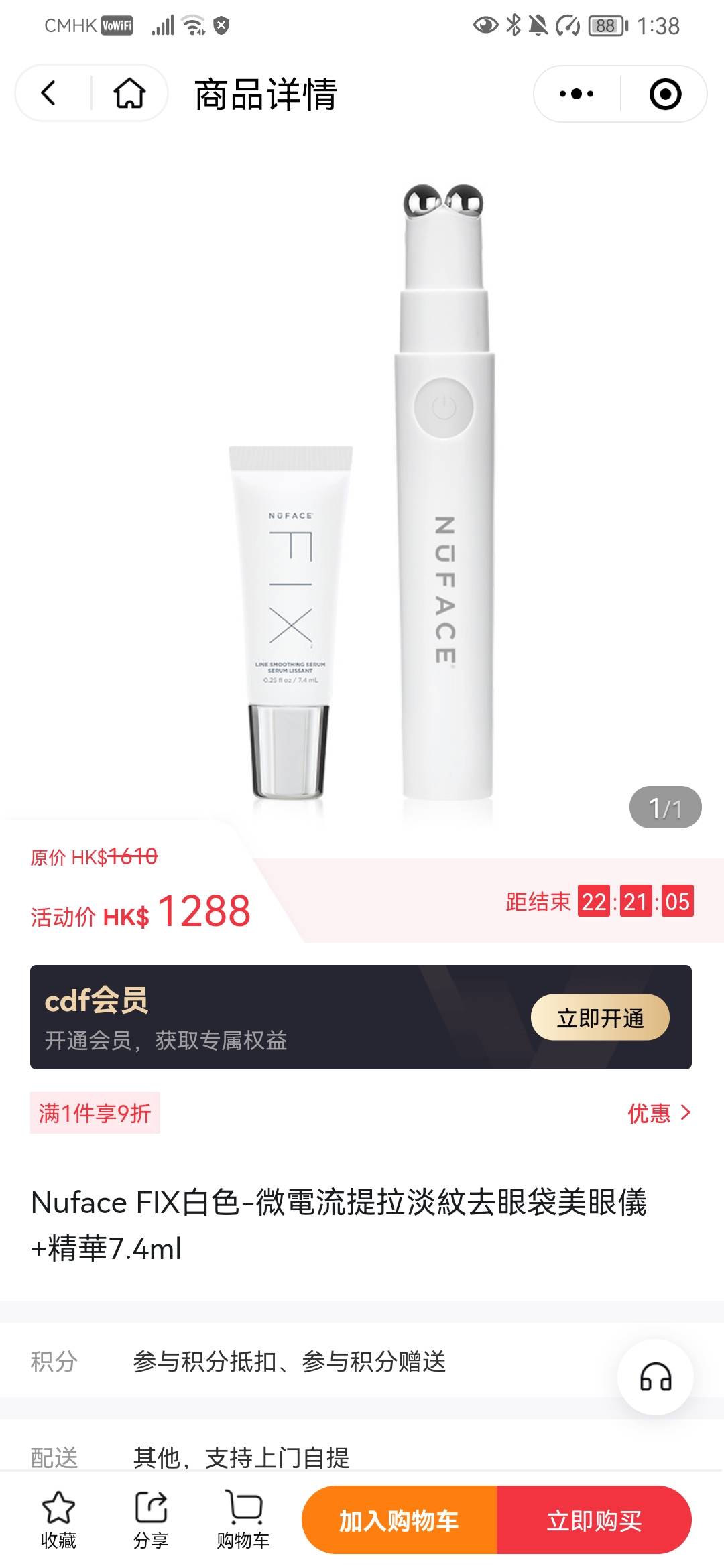Add this product to favorites (收藏)
Screen dimensions: 724x1568
point(58,1520)
